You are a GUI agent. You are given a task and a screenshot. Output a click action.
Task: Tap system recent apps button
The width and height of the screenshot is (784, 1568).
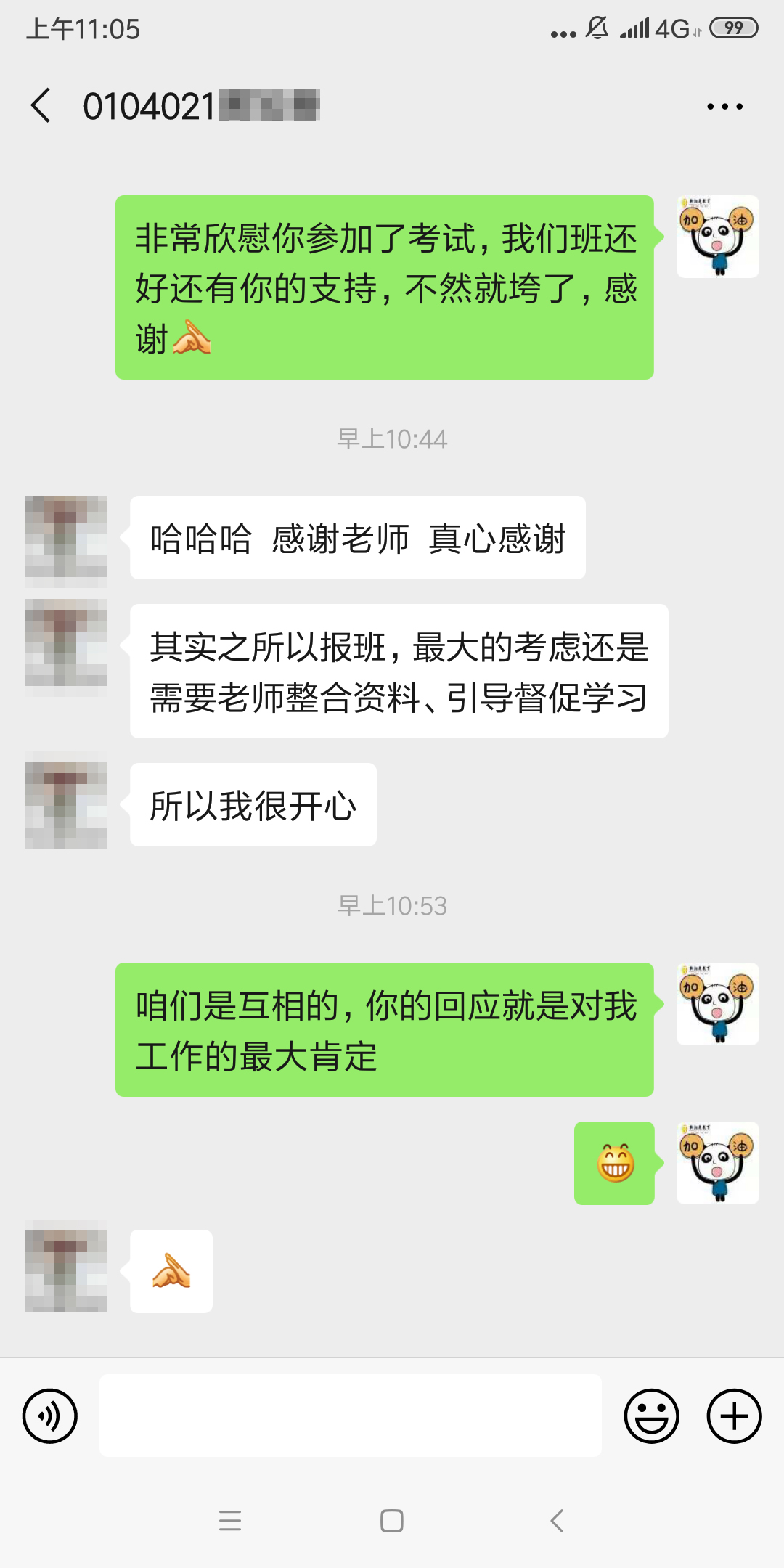coord(230,1520)
